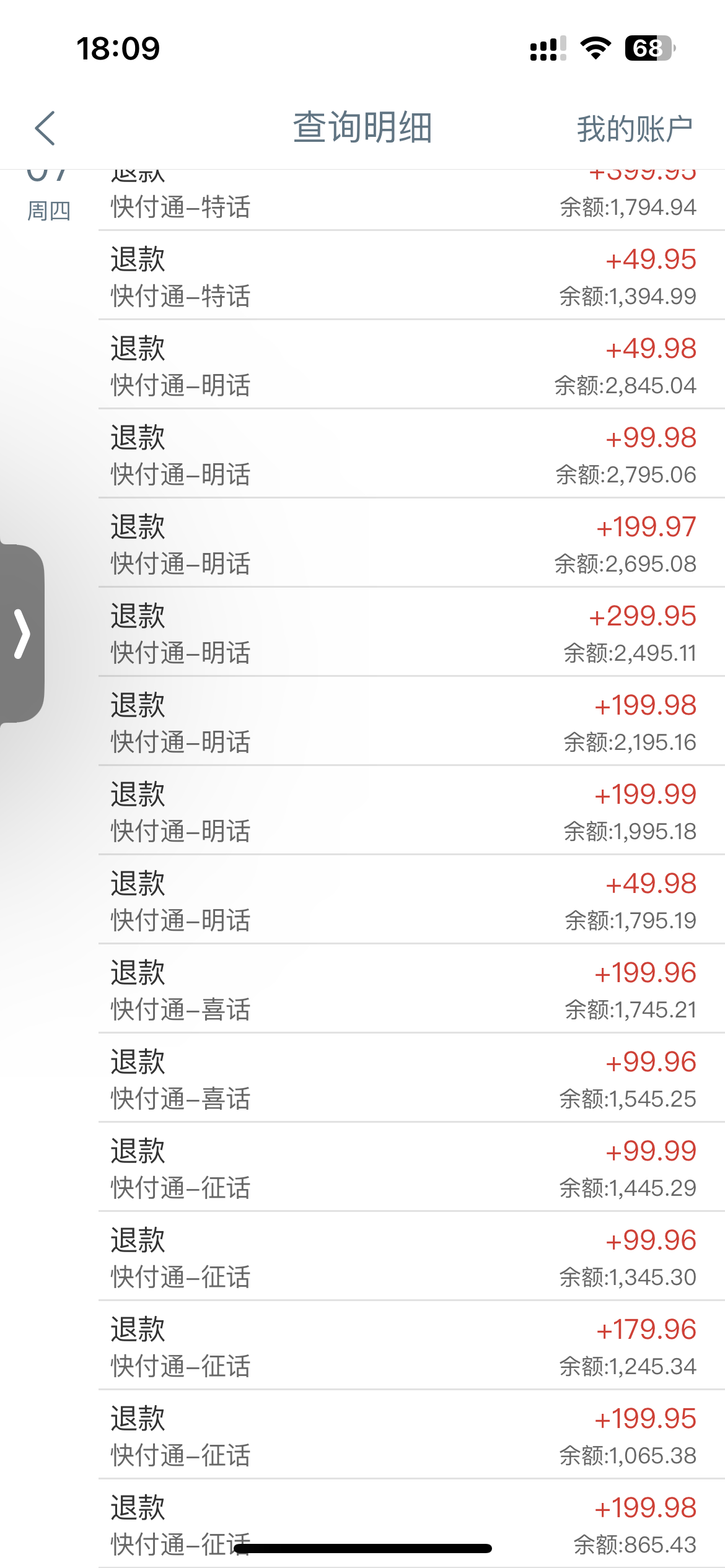Image resolution: width=725 pixels, height=1568 pixels.
Task: View the +199.95 快付通–征话 refund
Action: coord(403,1435)
